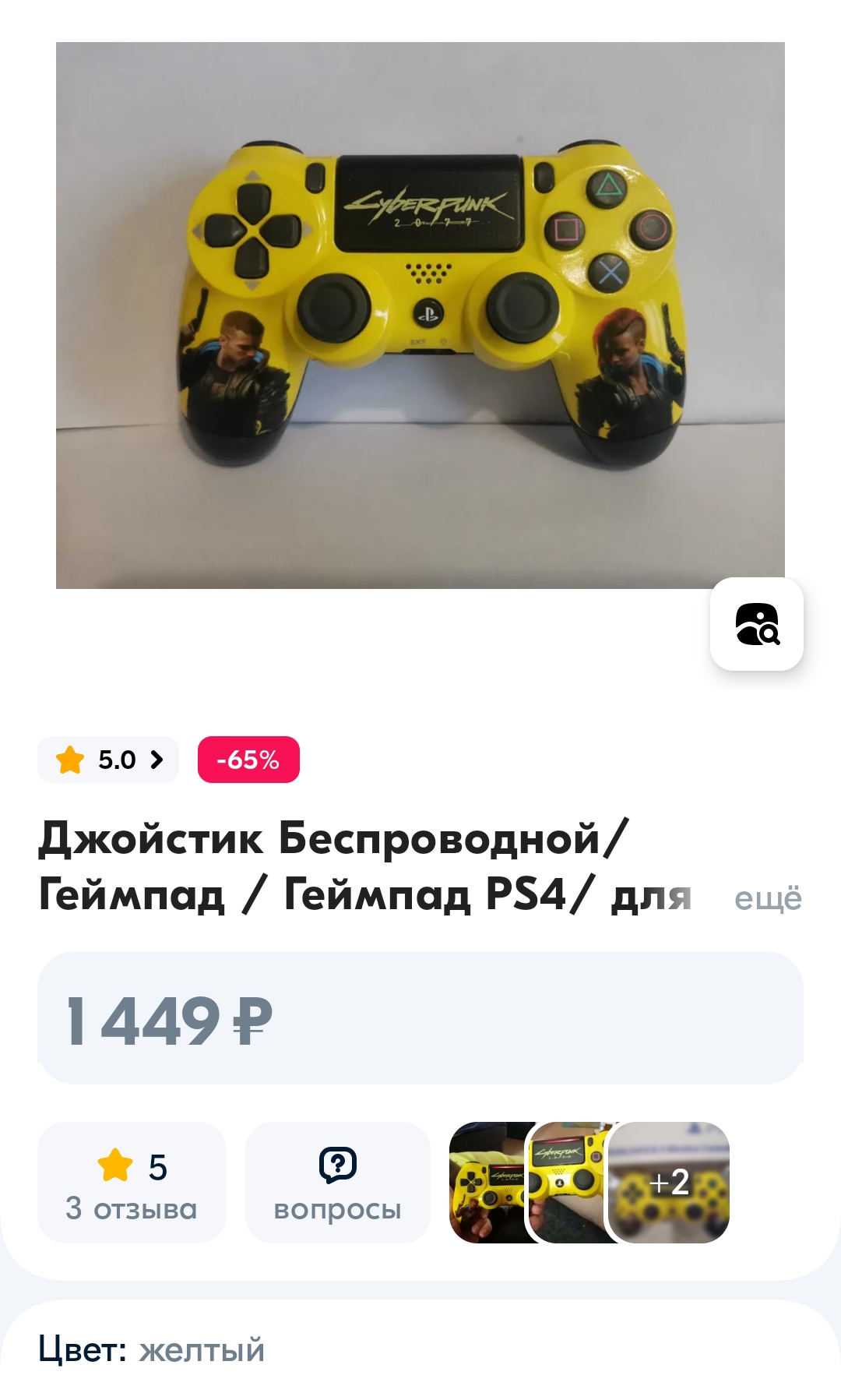Open the вопросы questions section
Screen dimensions: 841x1400
click(337, 1183)
